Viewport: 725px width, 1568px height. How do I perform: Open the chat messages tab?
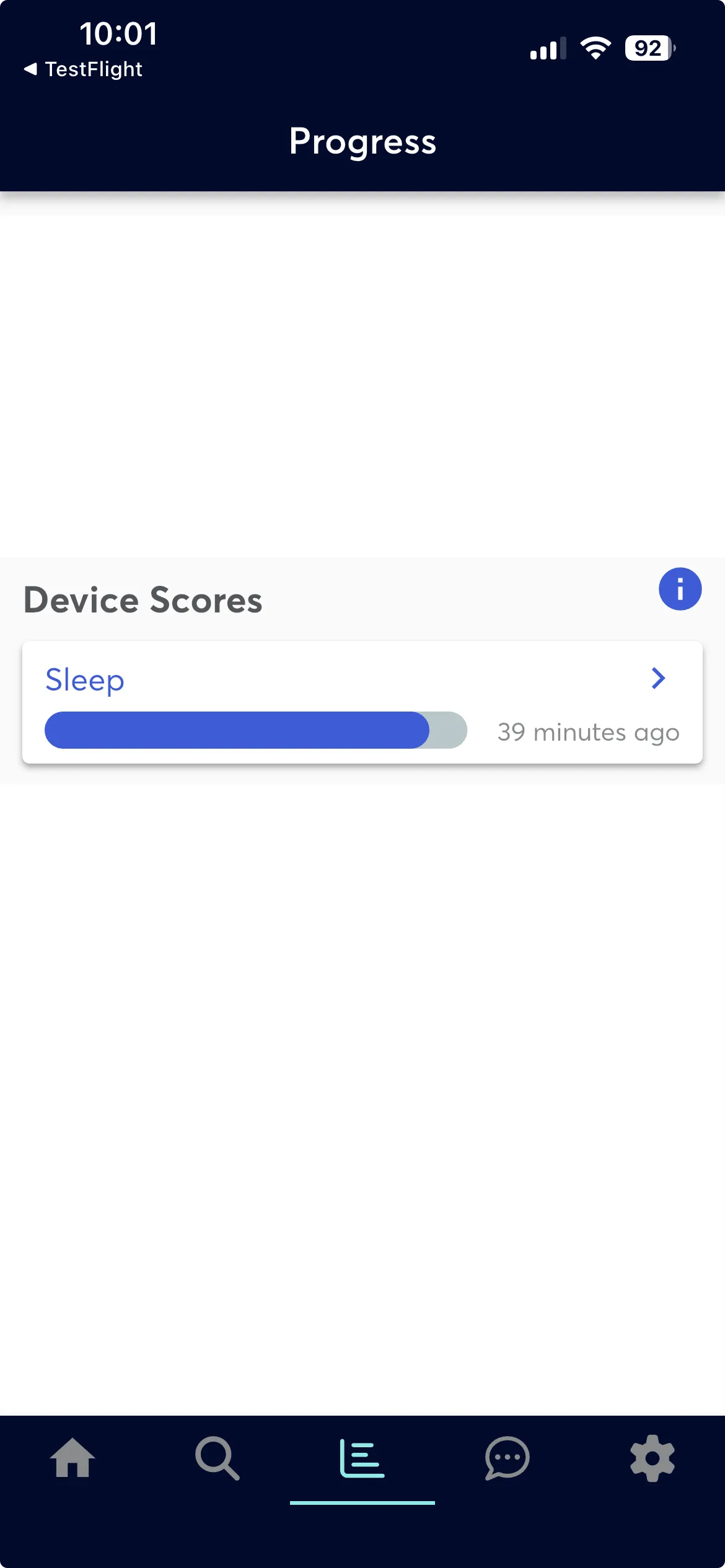[x=507, y=1458]
